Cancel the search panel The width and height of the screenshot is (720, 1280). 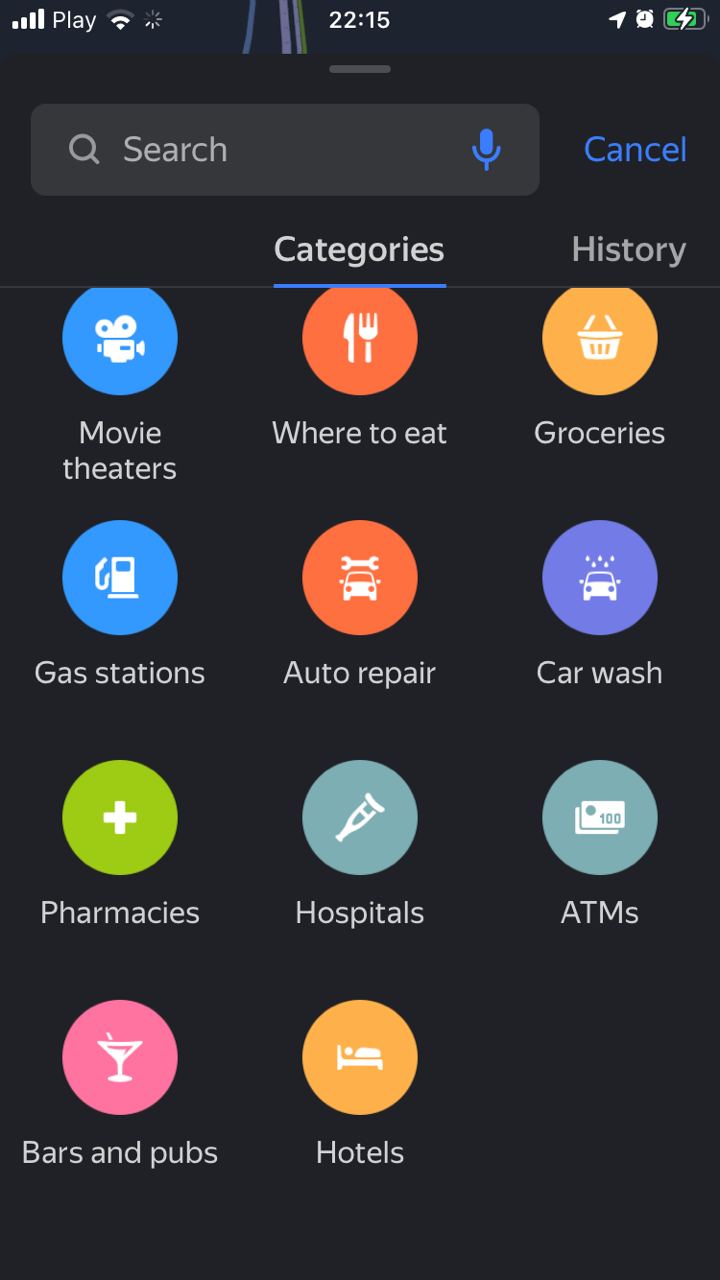635,150
